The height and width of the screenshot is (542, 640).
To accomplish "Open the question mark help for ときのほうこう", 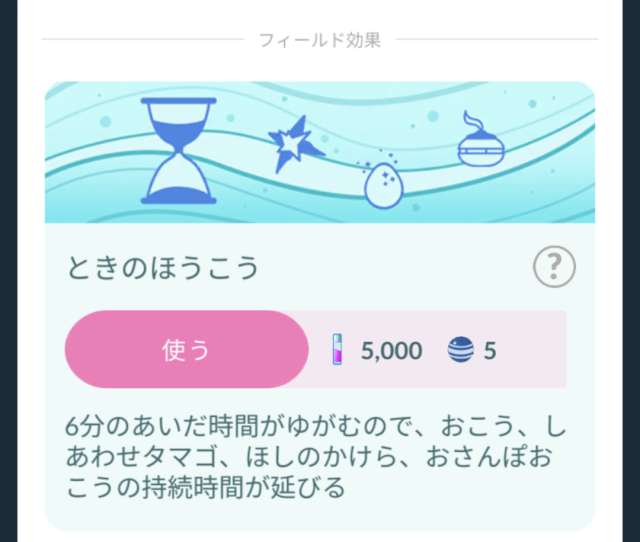I will coord(554,267).
